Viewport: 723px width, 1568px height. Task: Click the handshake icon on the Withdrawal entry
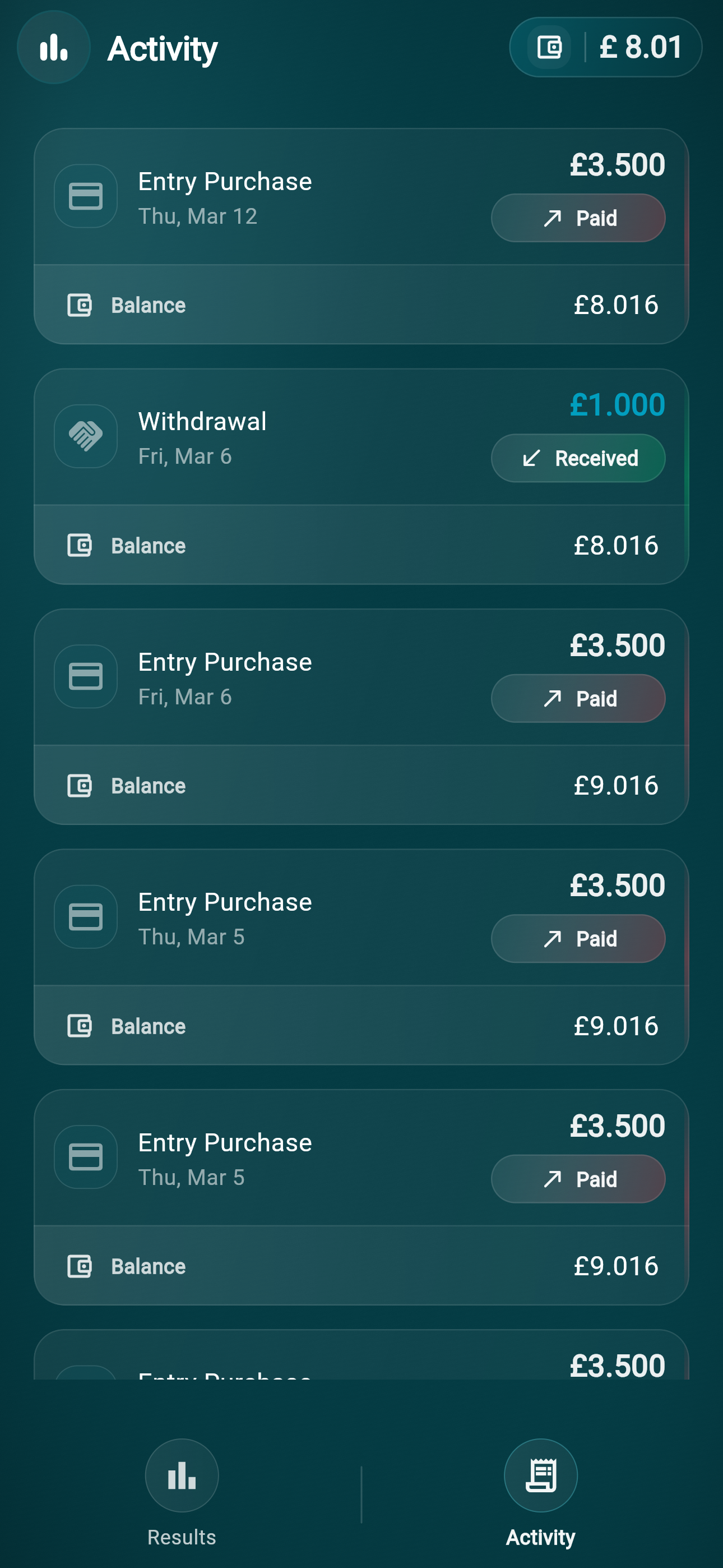click(85, 436)
